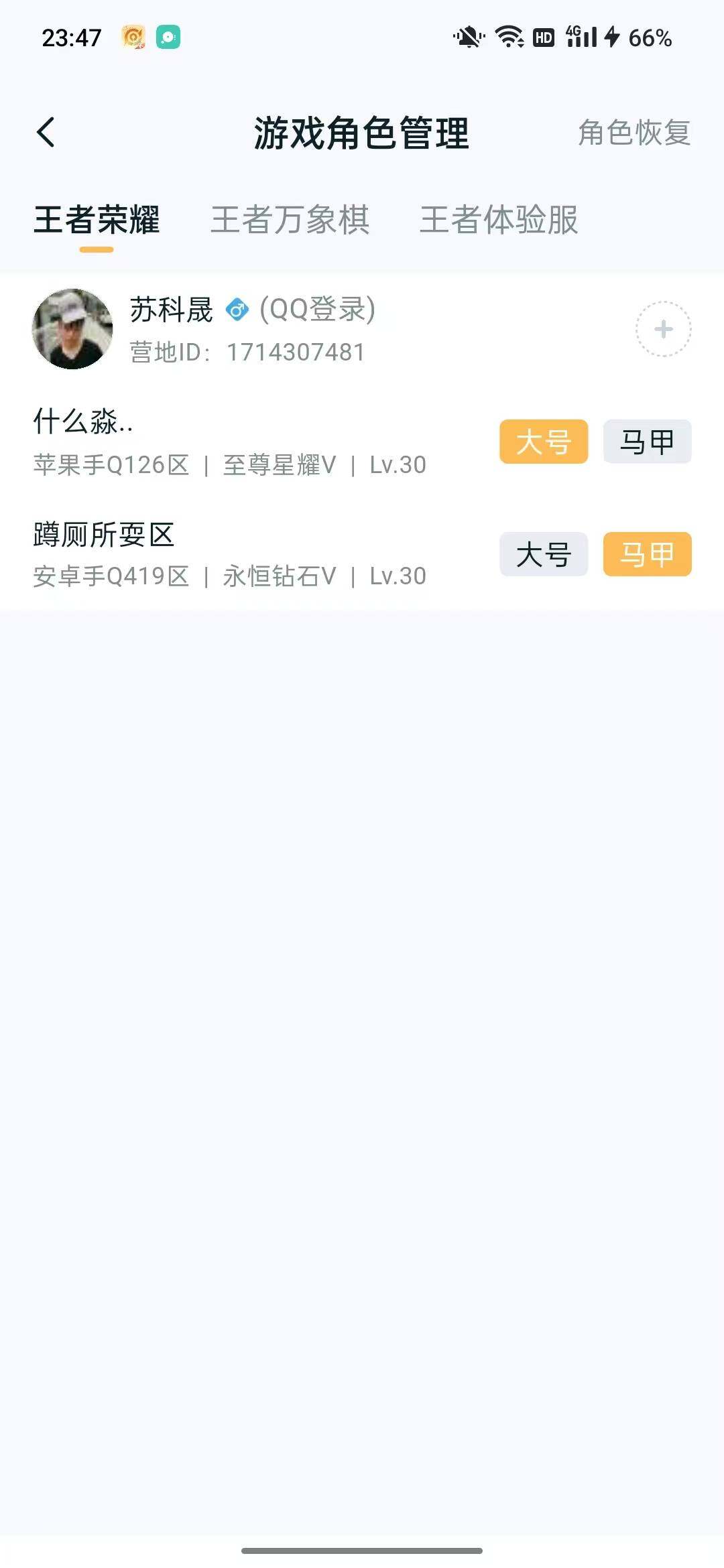Tap the plus icon to add a role
This screenshot has height=1568, width=724.
pyautogui.click(x=663, y=330)
